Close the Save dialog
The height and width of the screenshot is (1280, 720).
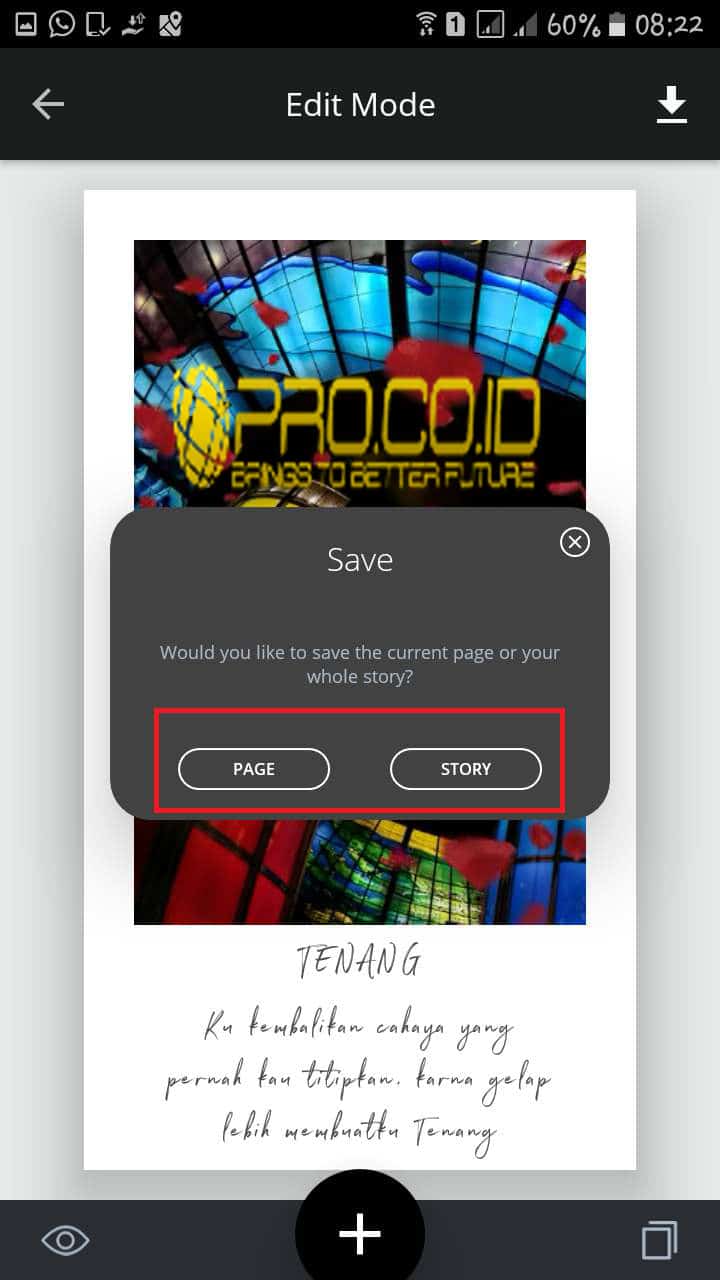tap(574, 542)
